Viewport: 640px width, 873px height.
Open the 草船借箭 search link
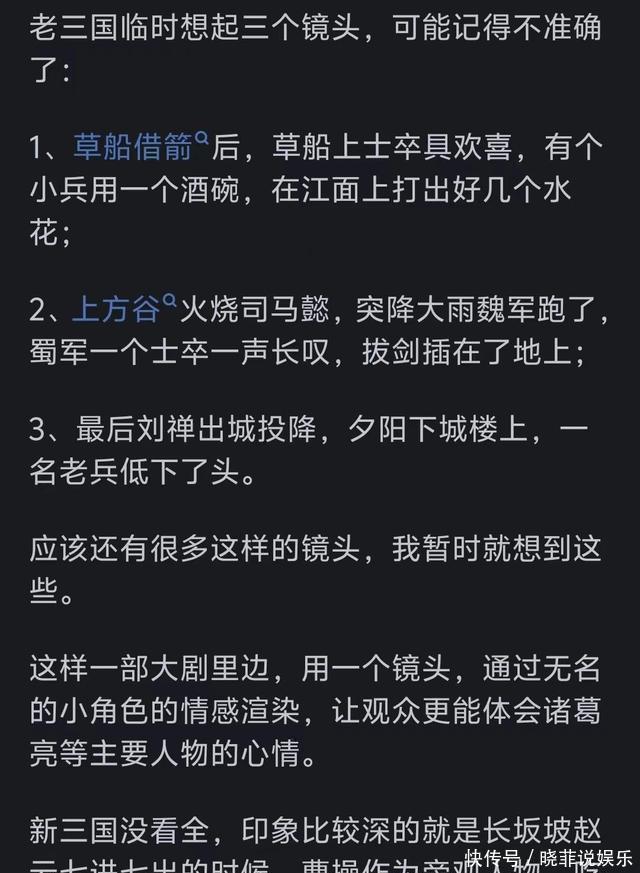(133, 148)
